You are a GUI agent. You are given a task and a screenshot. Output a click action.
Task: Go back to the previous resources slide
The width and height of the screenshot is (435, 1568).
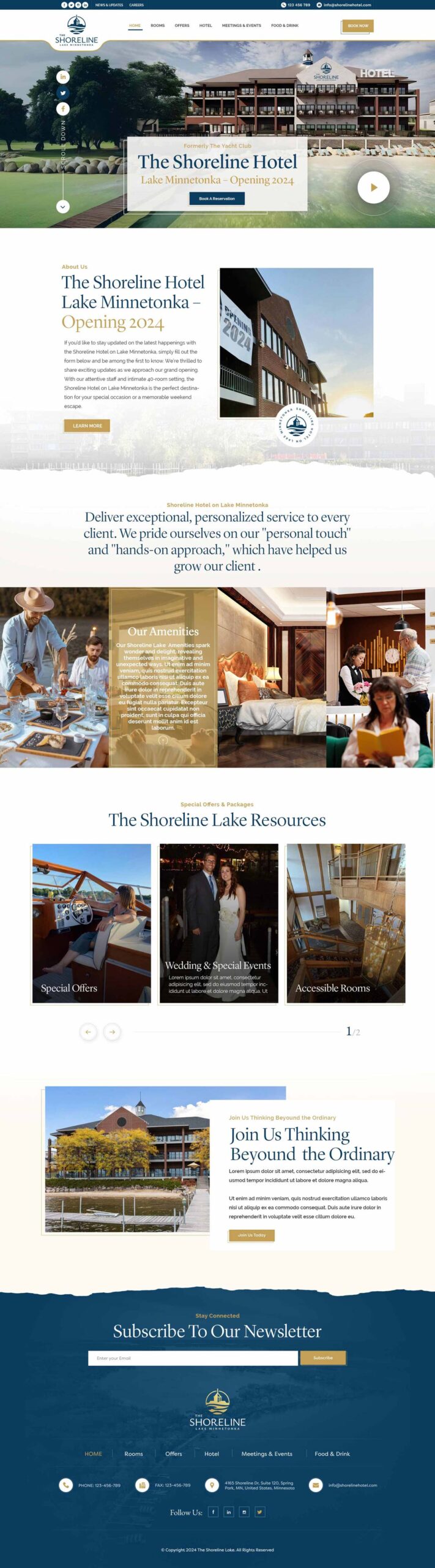(88, 1032)
